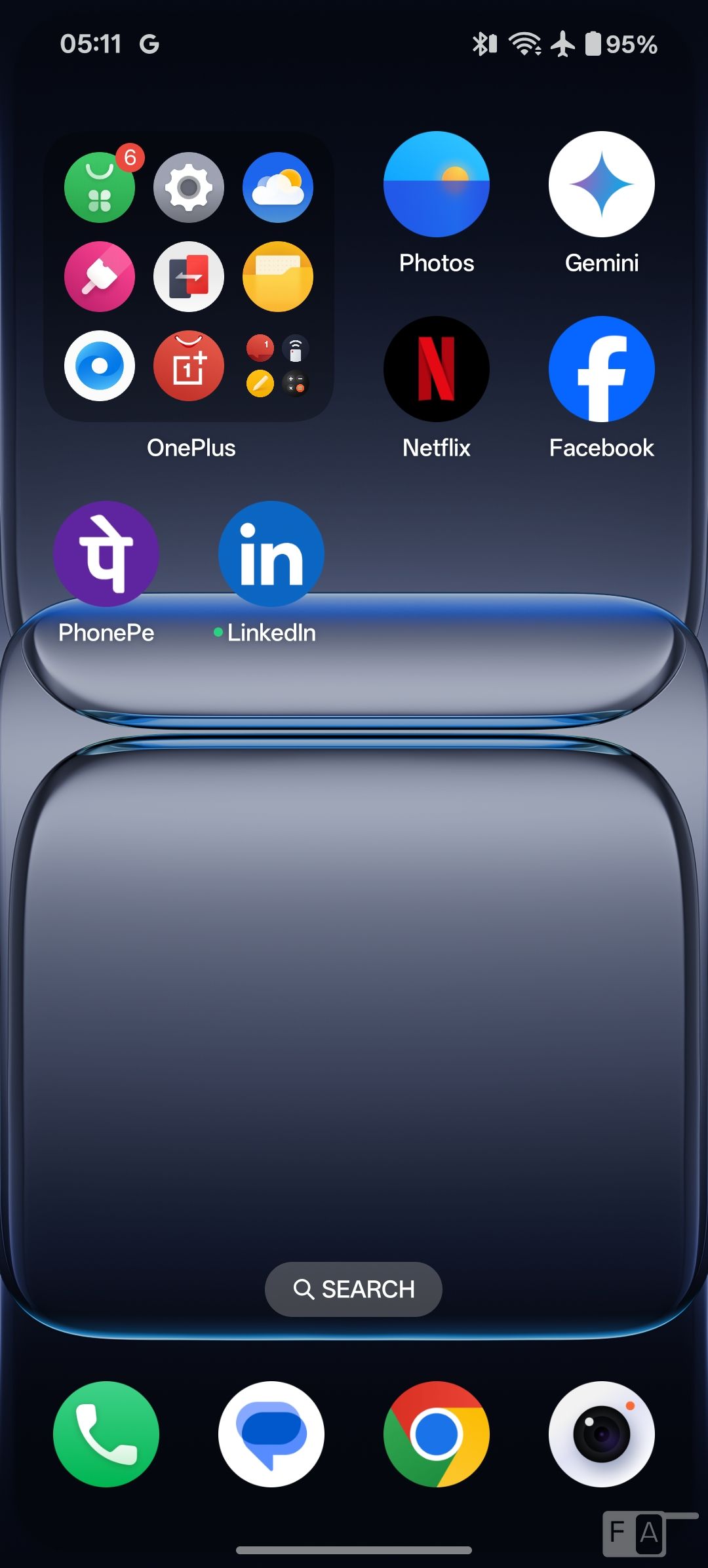Launch LinkedIn
The width and height of the screenshot is (708, 1568).
click(271, 554)
